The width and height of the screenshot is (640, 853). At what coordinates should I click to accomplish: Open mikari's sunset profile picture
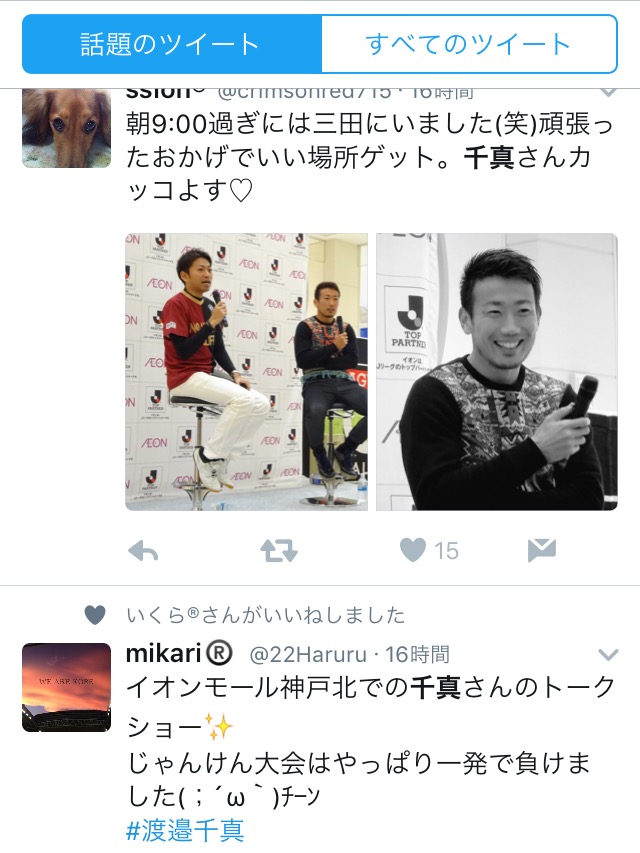click(66, 687)
